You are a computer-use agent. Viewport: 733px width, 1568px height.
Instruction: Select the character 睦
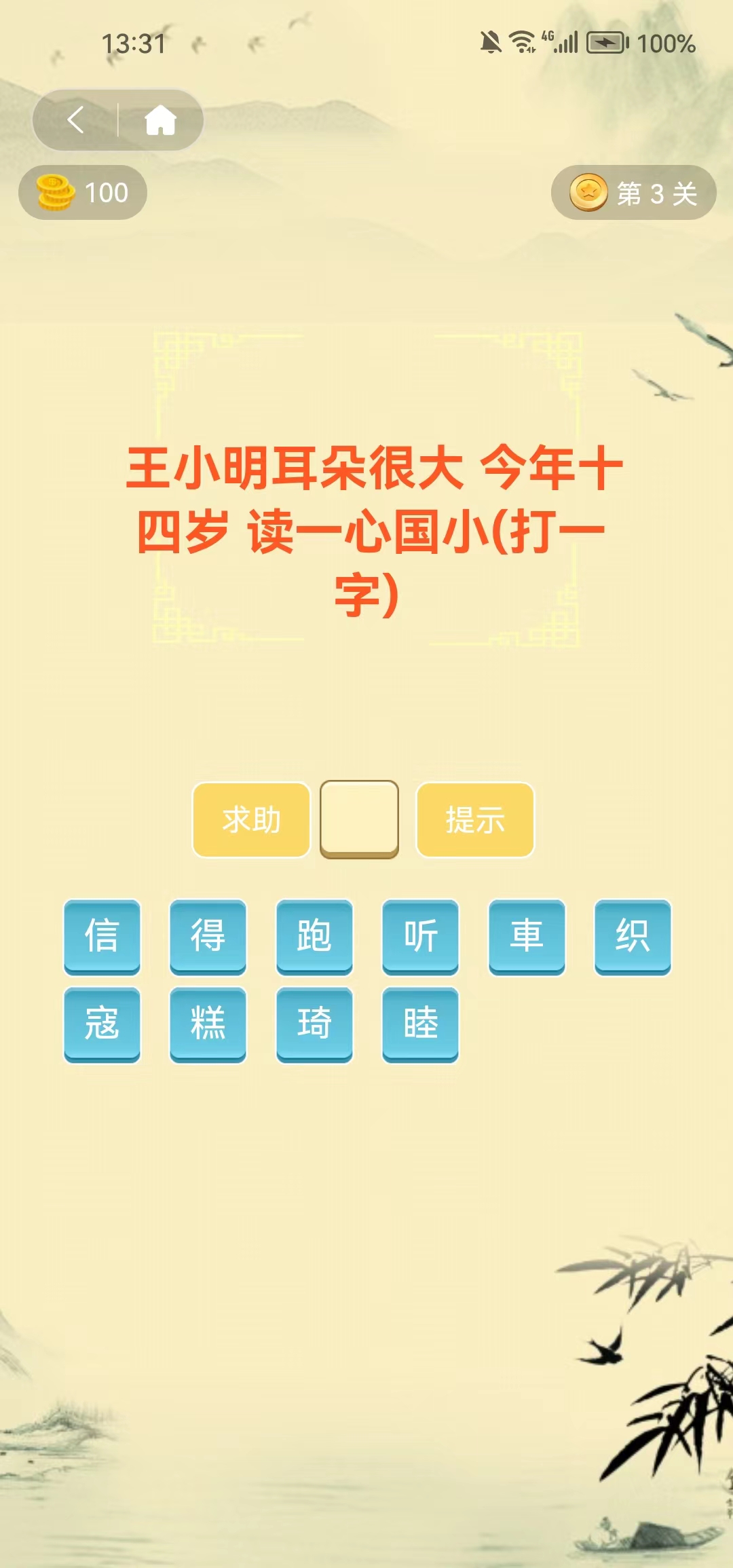420,1024
